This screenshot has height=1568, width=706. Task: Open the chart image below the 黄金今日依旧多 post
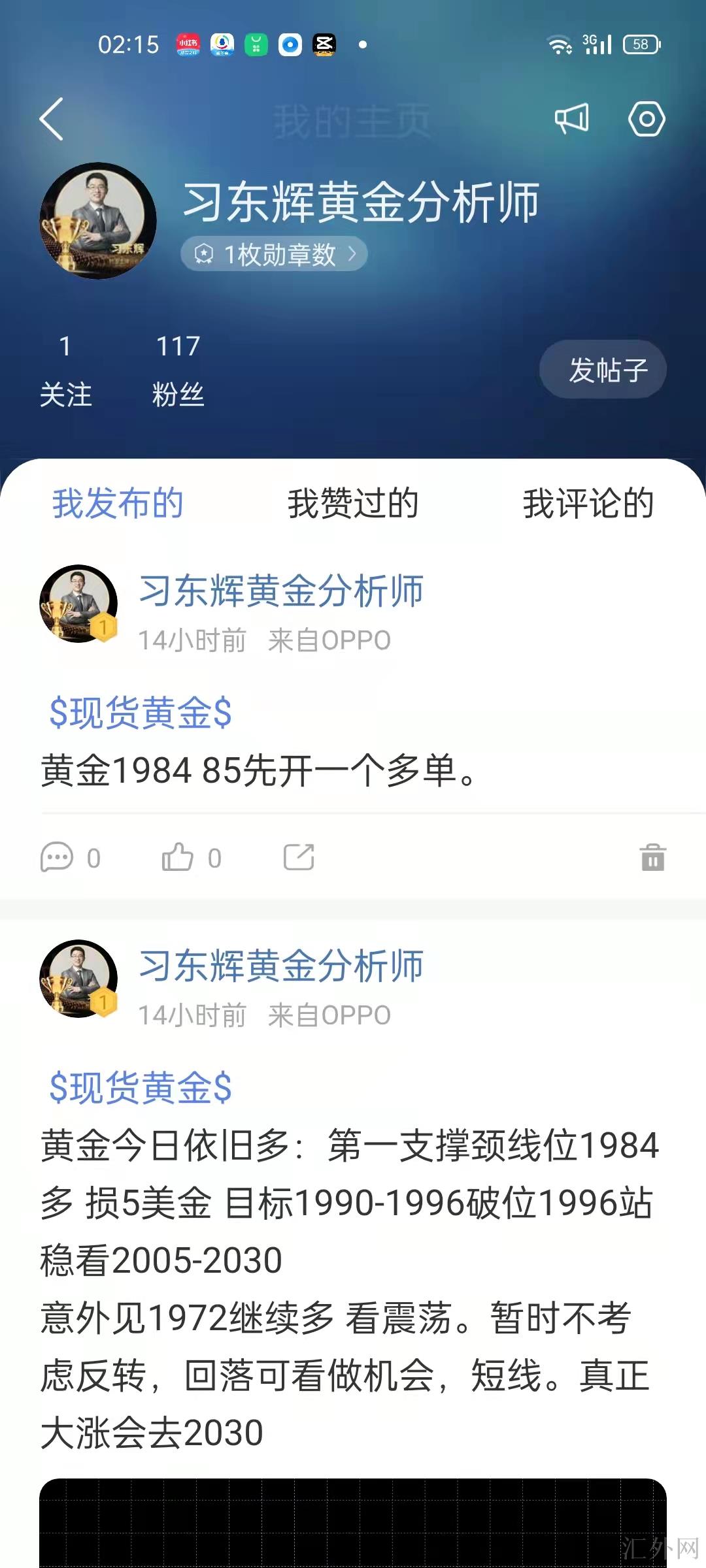pyautogui.click(x=353, y=1522)
